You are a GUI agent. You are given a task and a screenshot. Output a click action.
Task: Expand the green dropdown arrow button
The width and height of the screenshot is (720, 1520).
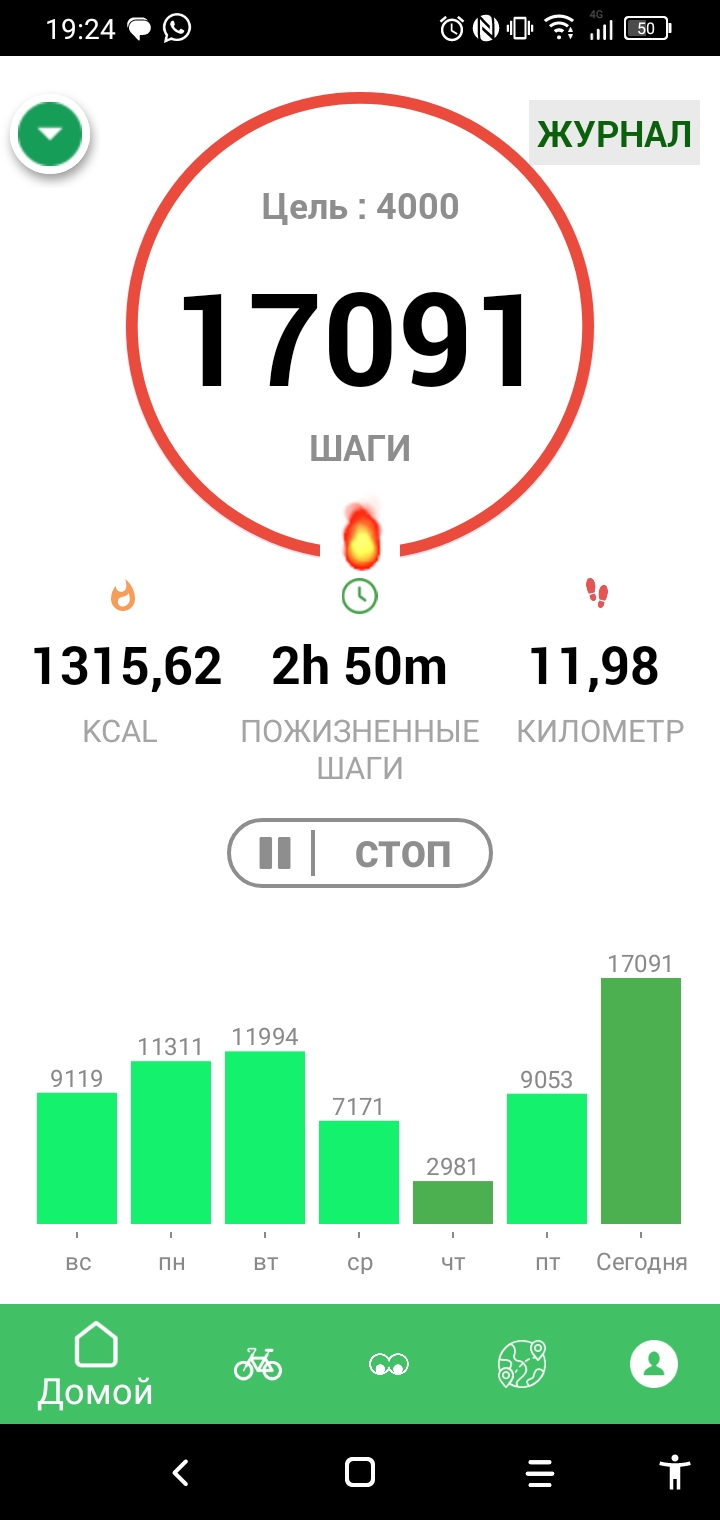(50, 134)
